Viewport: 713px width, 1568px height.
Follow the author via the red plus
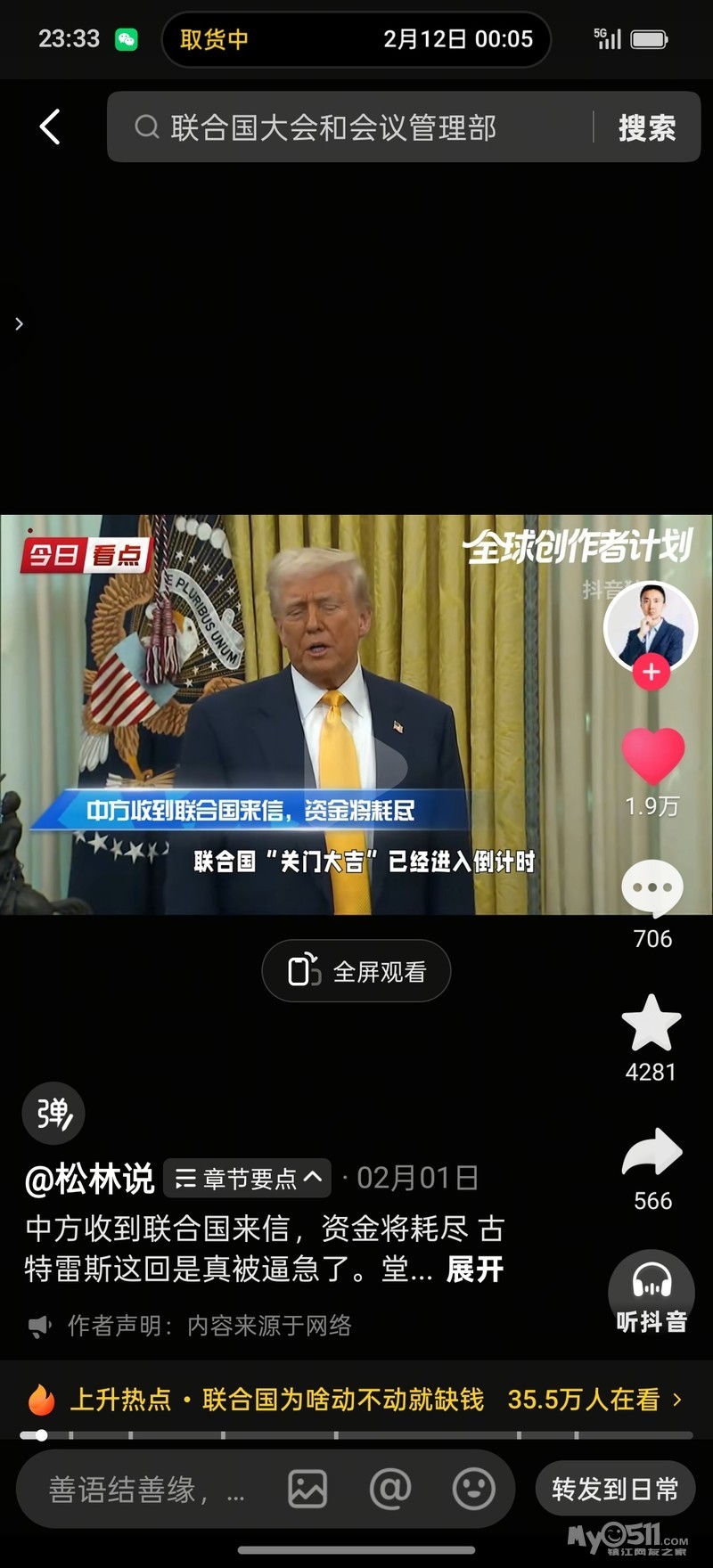(x=652, y=672)
